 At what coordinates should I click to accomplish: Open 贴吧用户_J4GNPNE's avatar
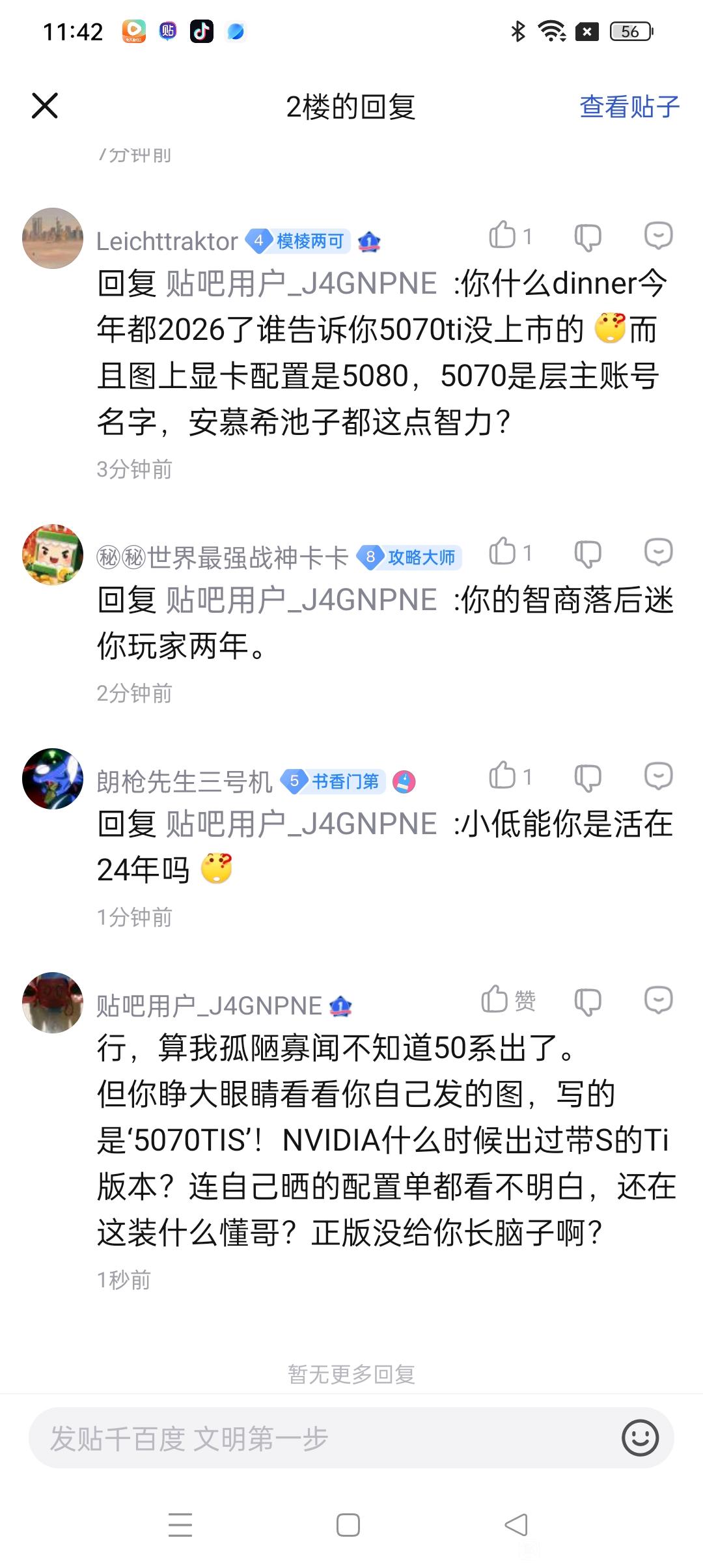pyautogui.click(x=53, y=1003)
